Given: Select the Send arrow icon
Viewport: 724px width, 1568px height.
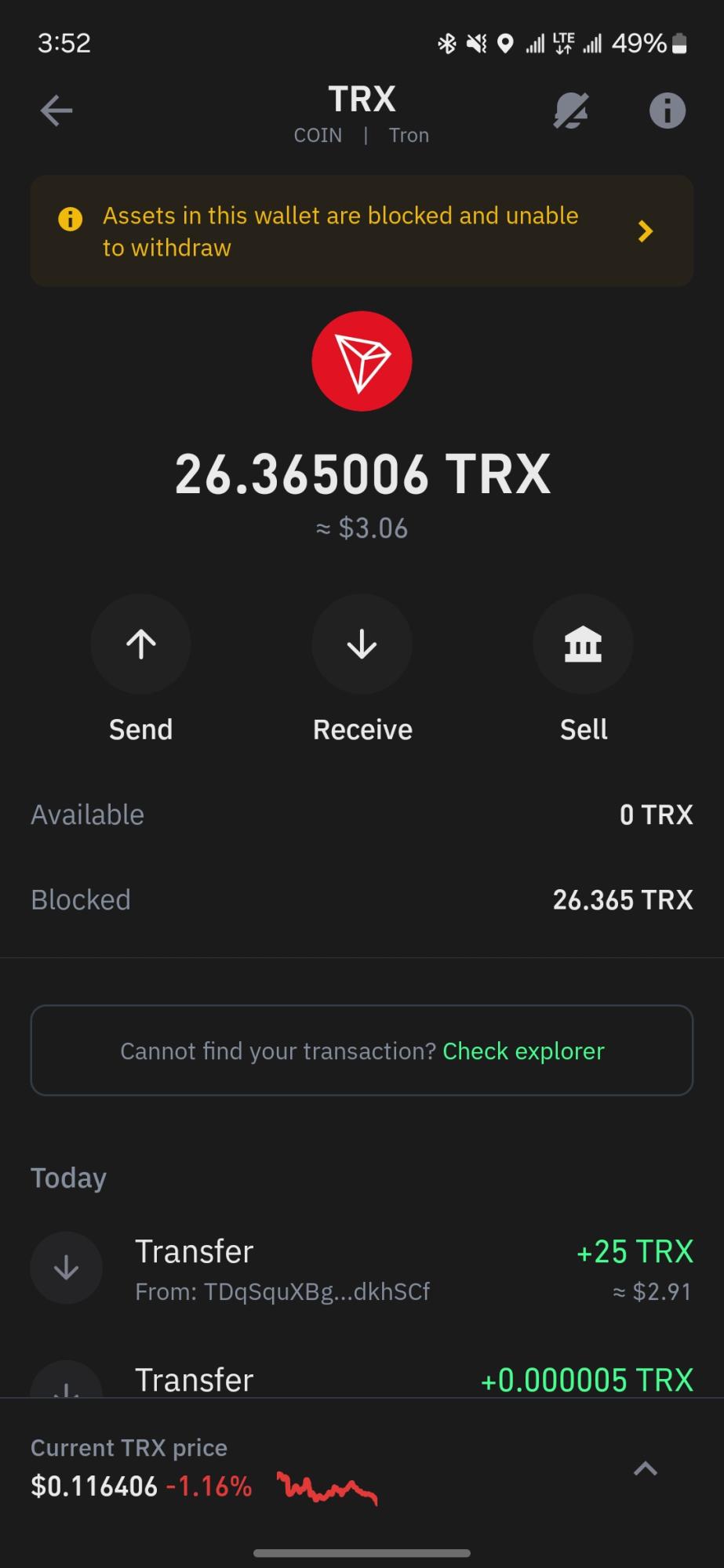Looking at the screenshot, I should point(140,644).
